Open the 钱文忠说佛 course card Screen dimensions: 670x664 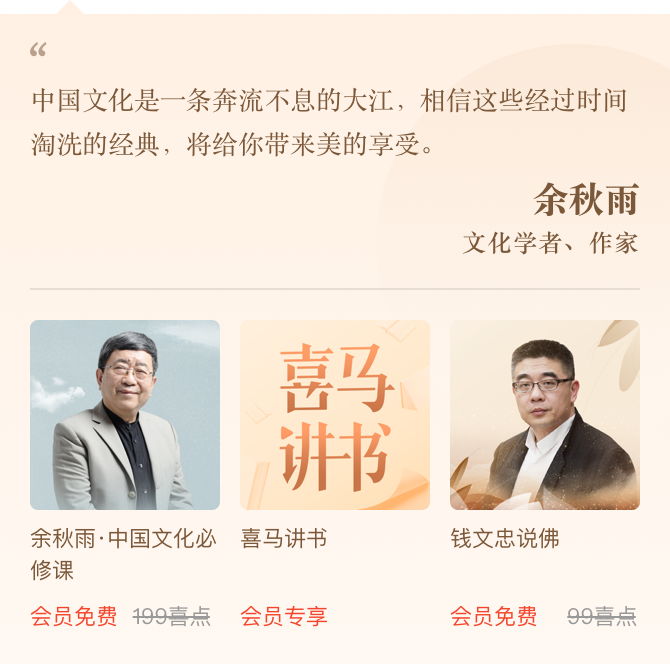pyautogui.click(x=545, y=415)
